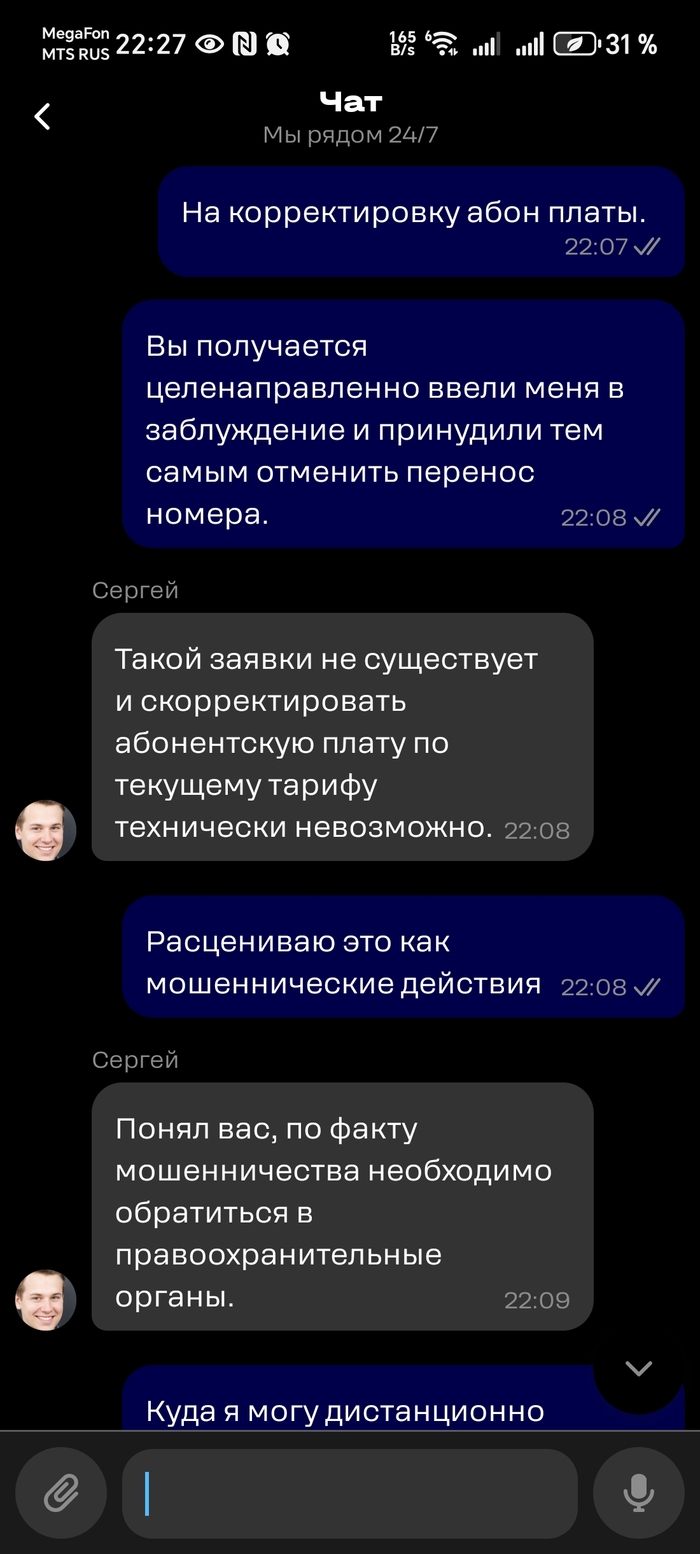Image resolution: width=700 pixels, height=1554 pixels.
Task: Record a voice message with the microphone
Action: tap(638, 1494)
